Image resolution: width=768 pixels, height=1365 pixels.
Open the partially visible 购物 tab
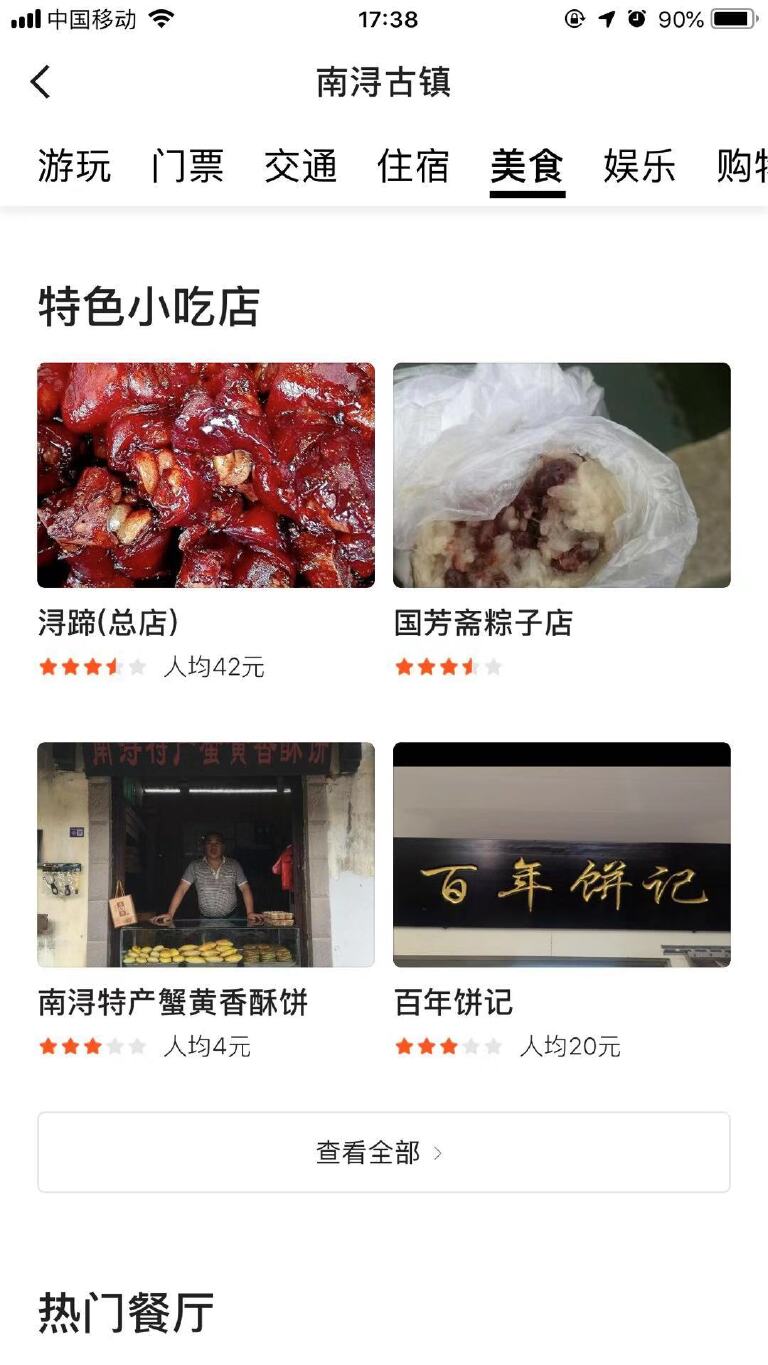(742, 166)
